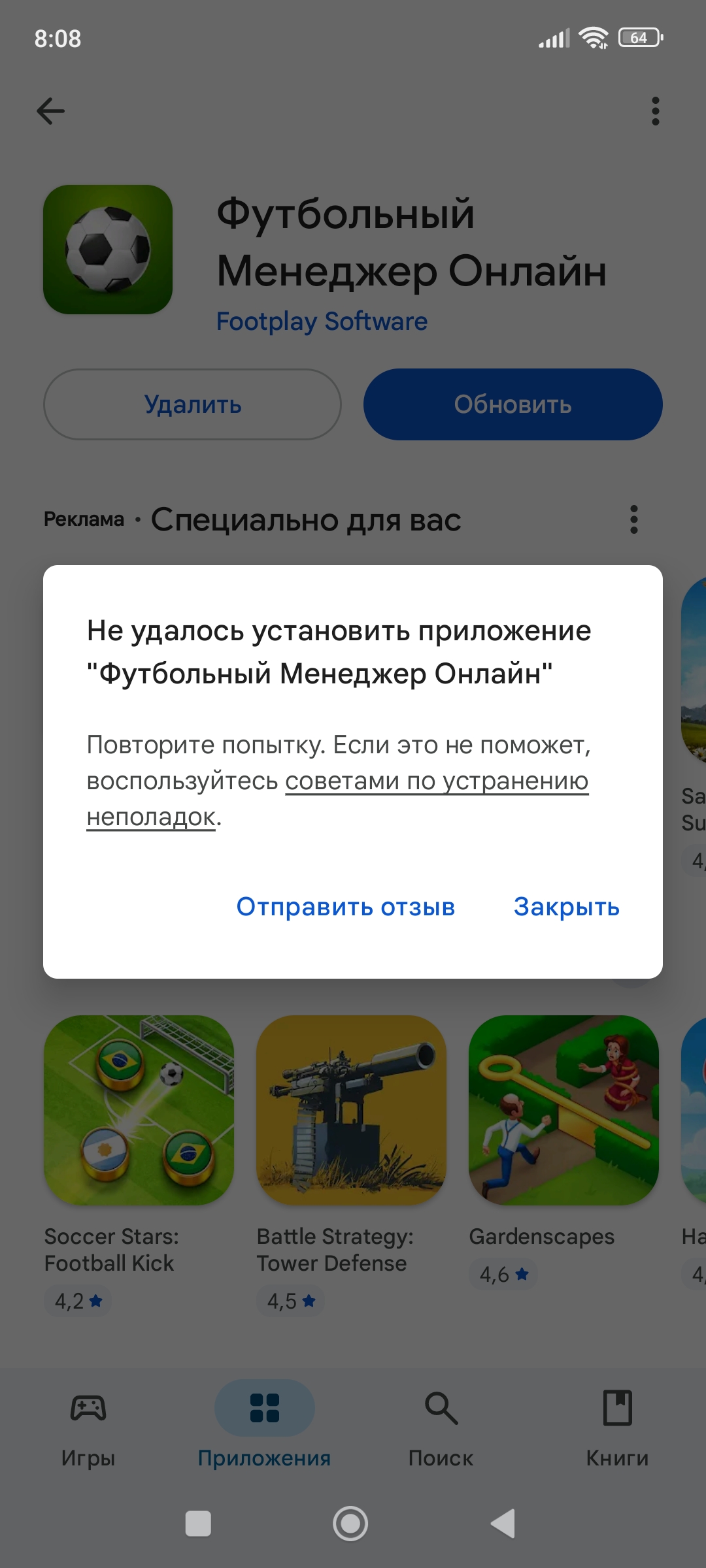This screenshot has width=706, height=1568.
Task: Select the "Приложения" tab
Action: point(264,1428)
